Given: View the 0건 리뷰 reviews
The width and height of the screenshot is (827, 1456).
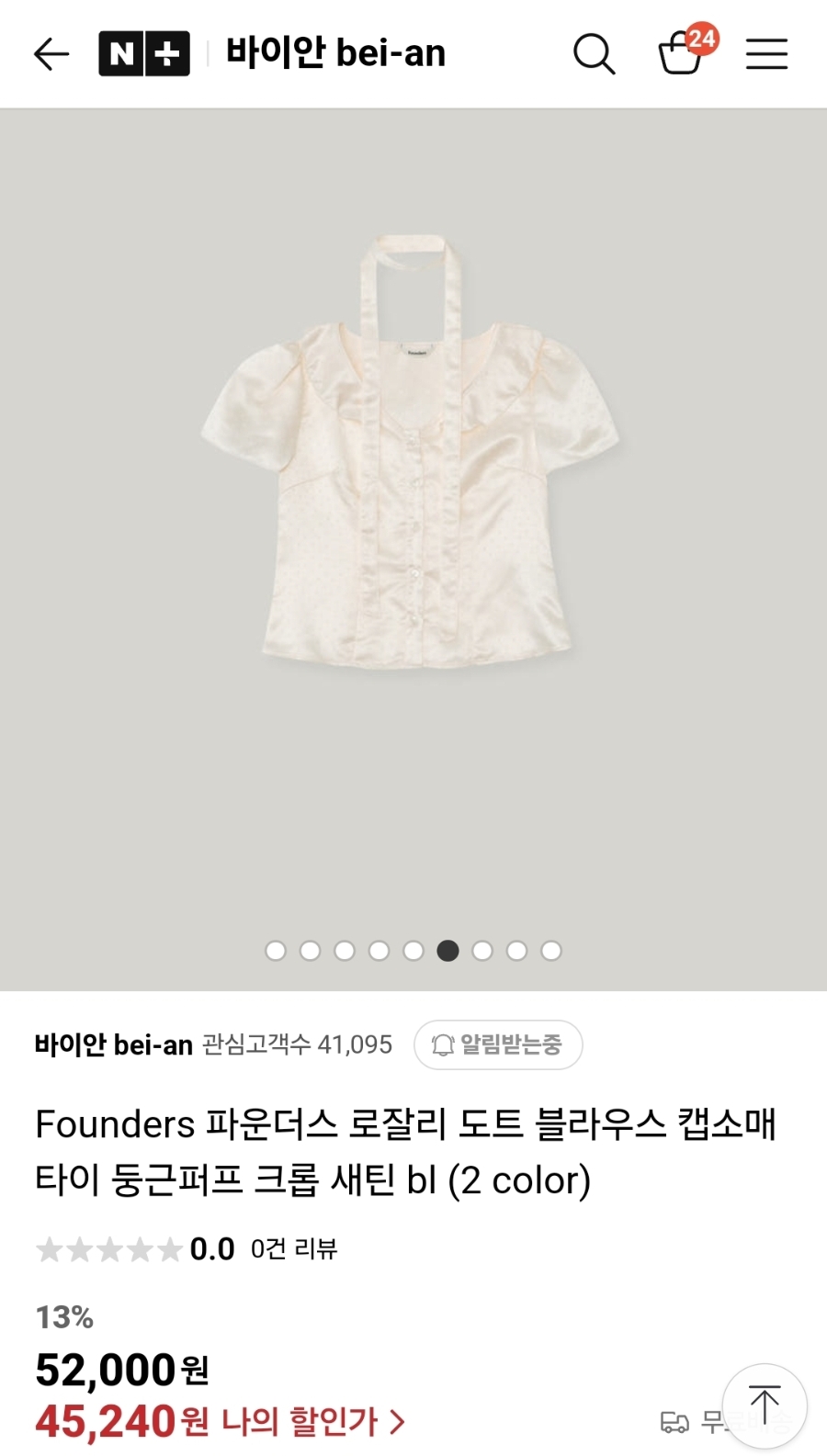Looking at the screenshot, I should click(294, 1249).
